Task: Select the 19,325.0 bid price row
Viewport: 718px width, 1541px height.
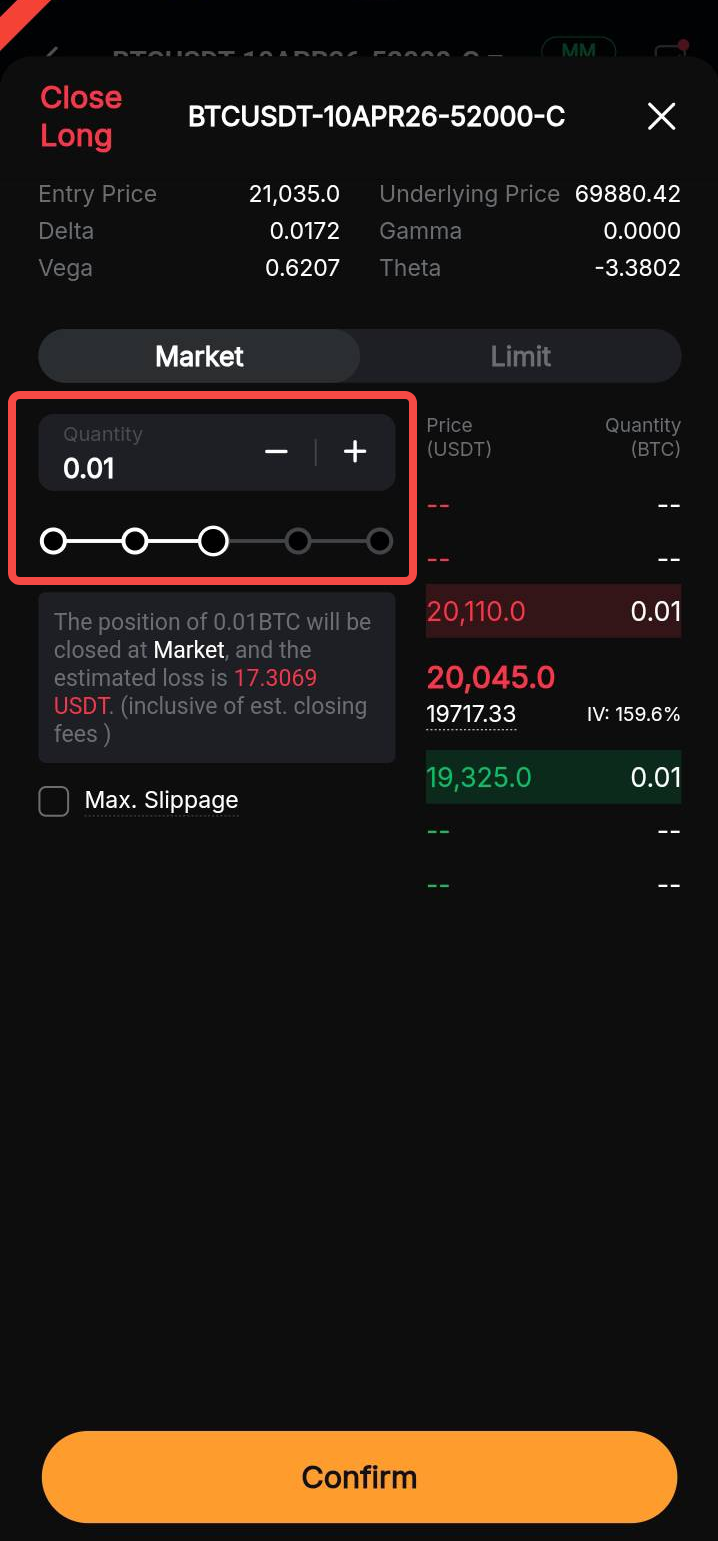Action: [553, 777]
